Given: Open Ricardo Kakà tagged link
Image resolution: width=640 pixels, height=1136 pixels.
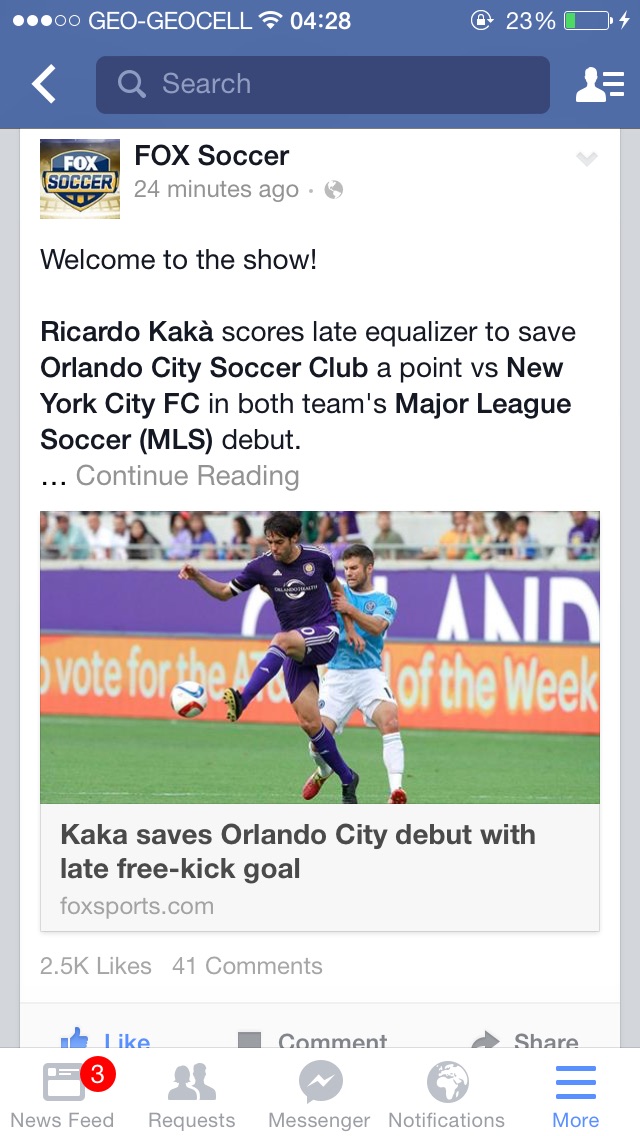Looking at the screenshot, I should pyautogui.click(x=126, y=332).
